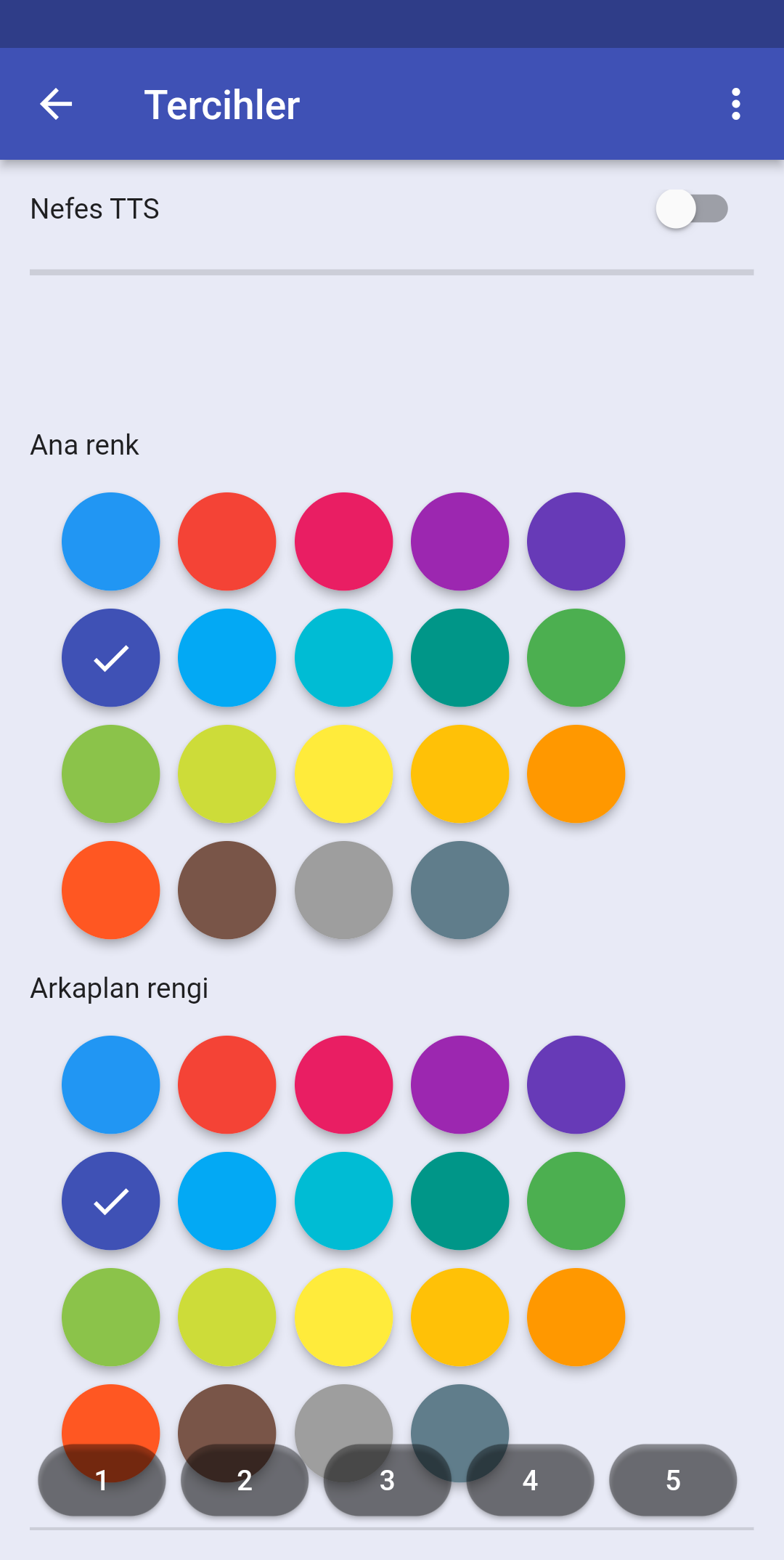Choose the button numbered 4
The width and height of the screenshot is (784, 1560).
pyautogui.click(x=530, y=1480)
